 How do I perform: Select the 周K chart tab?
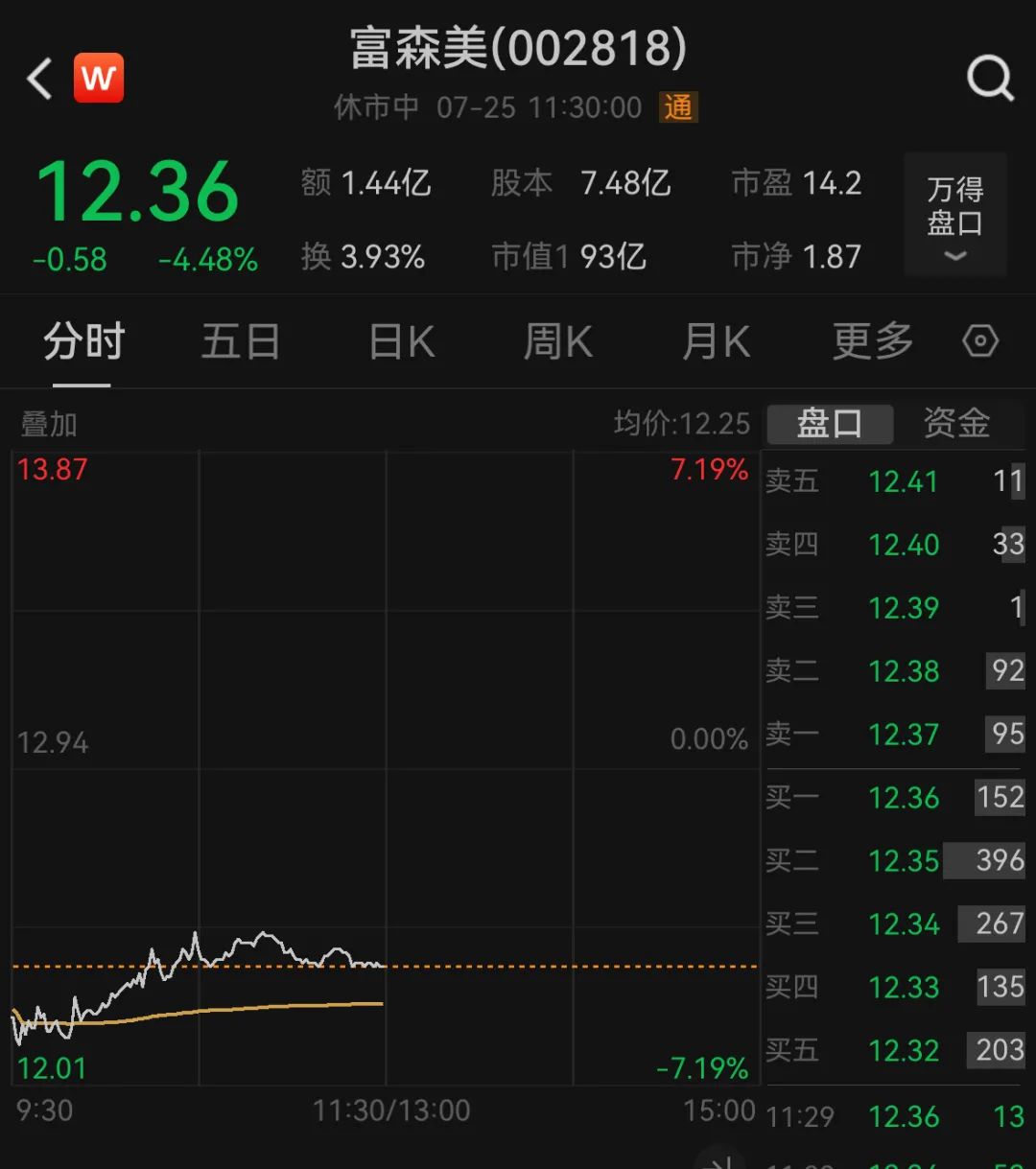pos(557,341)
